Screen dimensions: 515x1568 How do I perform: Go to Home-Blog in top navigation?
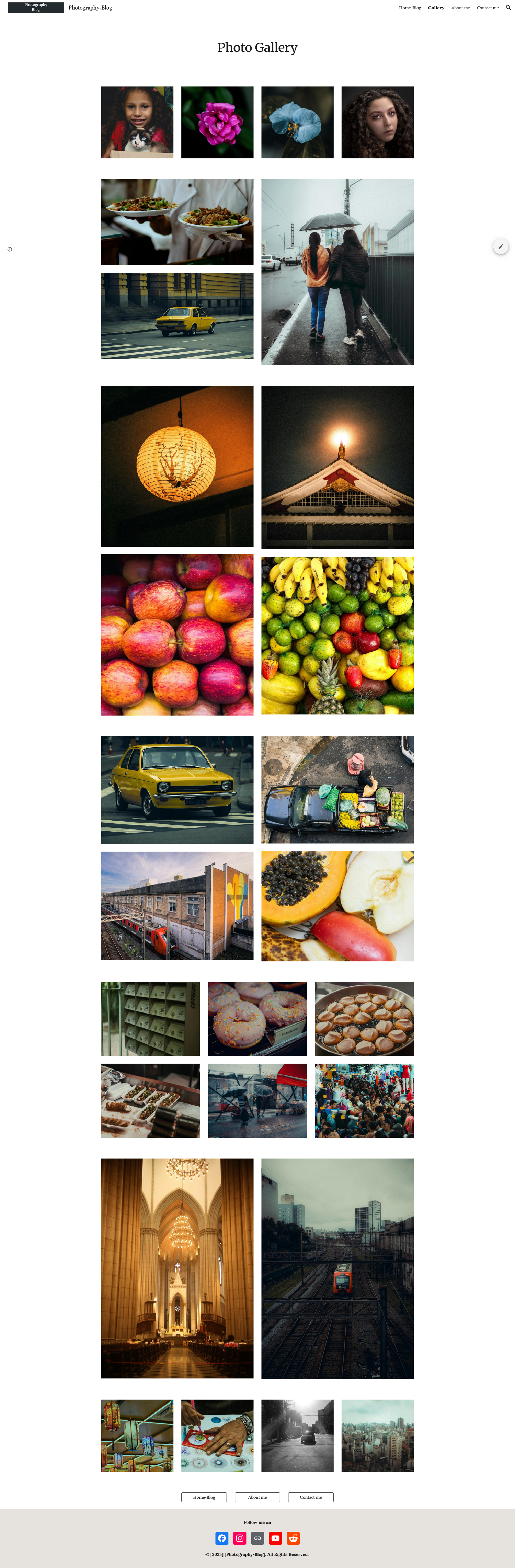pyautogui.click(x=410, y=8)
